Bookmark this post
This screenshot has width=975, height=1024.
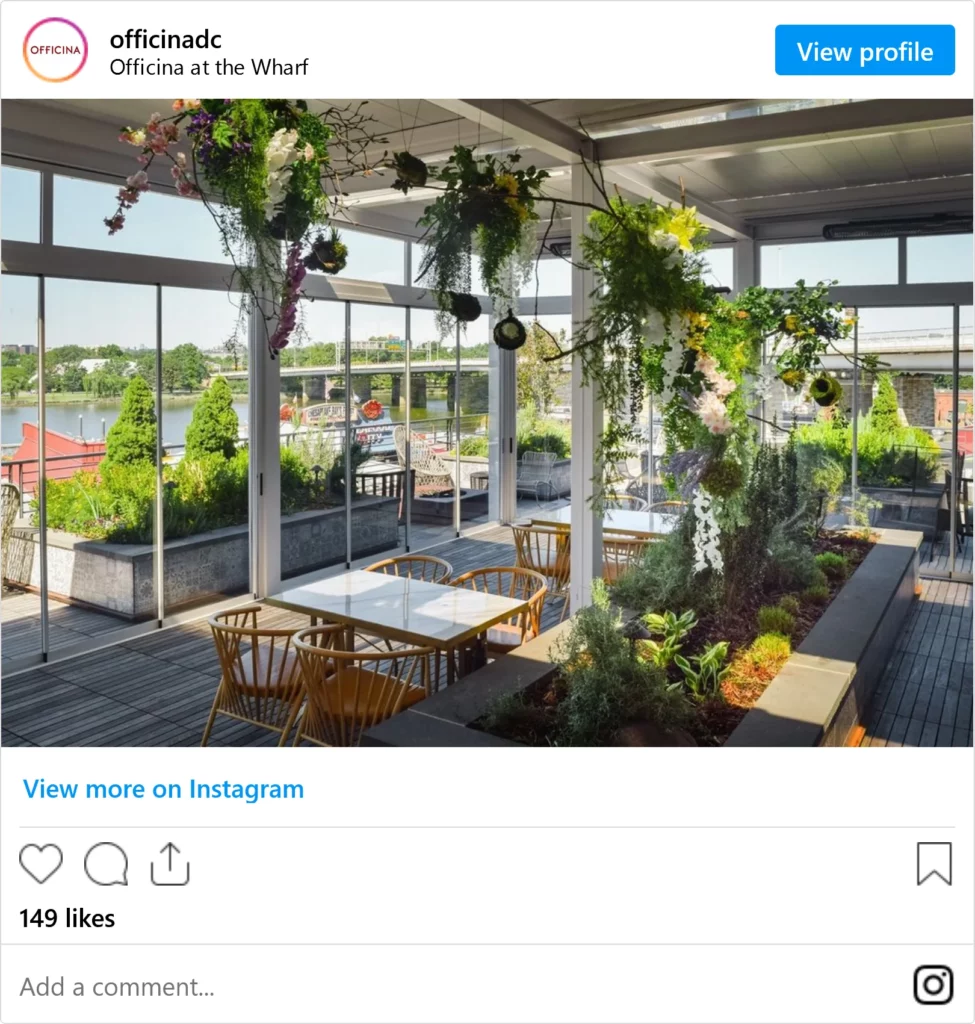coord(934,864)
